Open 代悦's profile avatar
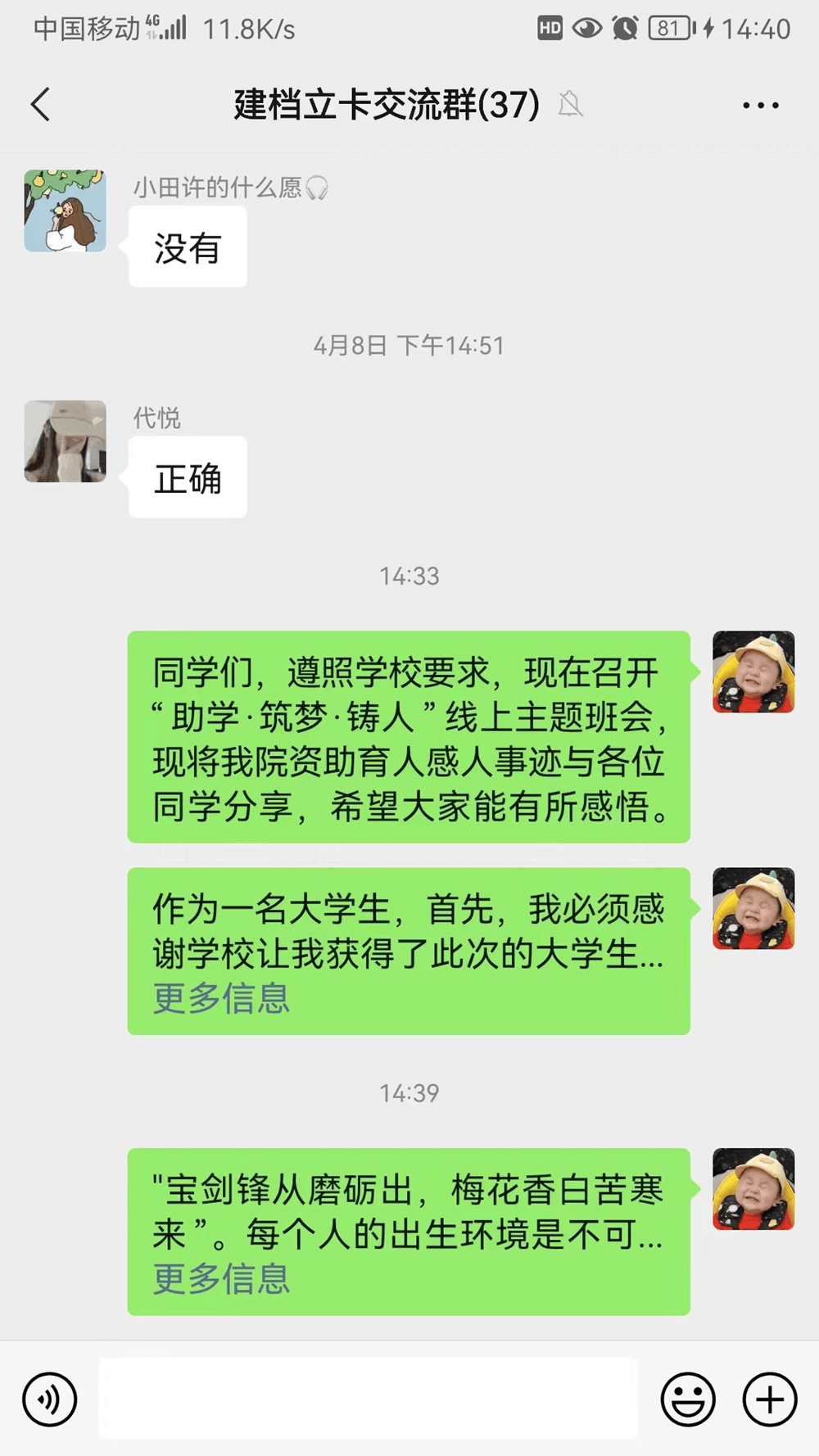This screenshot has width=819, height=1456. tap(66, 441)
